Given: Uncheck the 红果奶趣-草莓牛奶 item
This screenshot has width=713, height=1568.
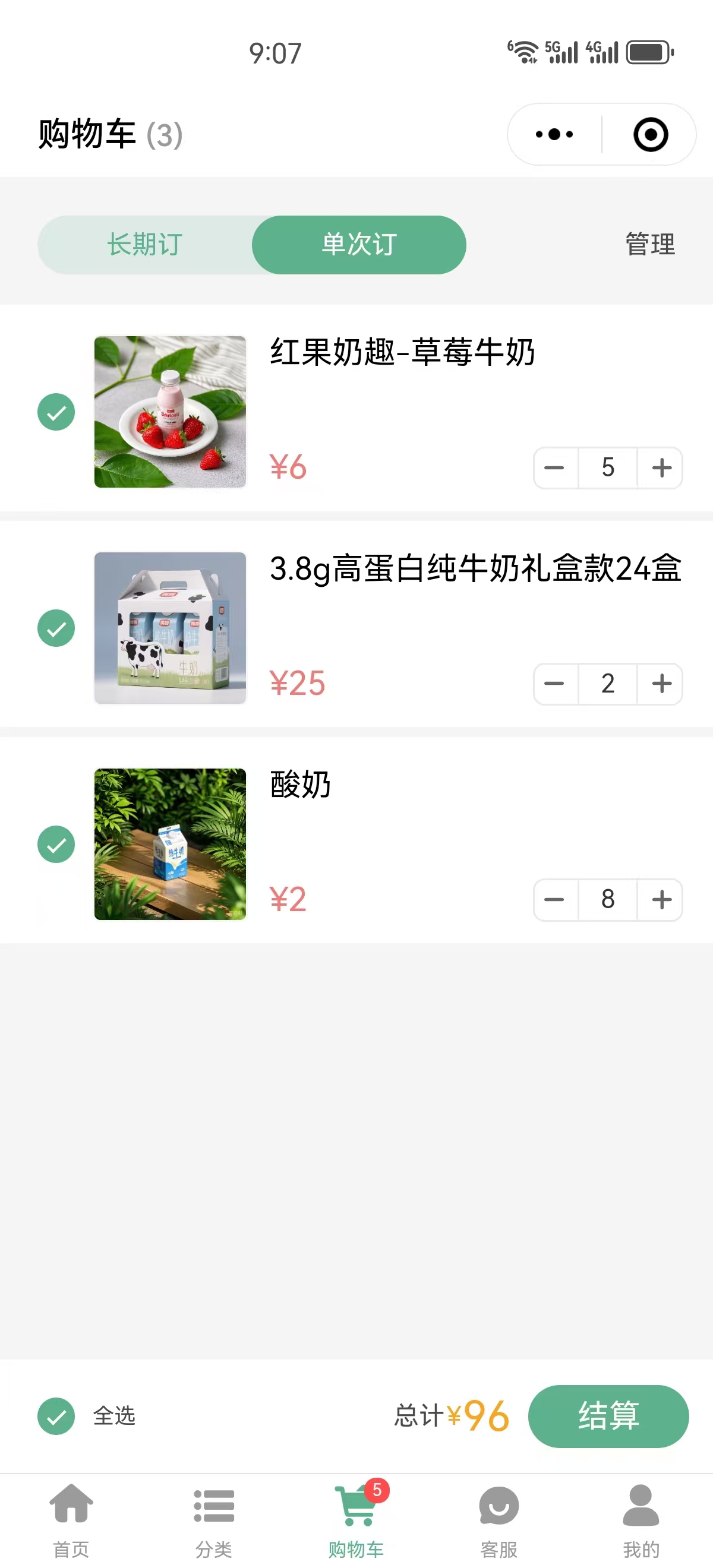Looking at the screenshot, I should click(56, 412).
